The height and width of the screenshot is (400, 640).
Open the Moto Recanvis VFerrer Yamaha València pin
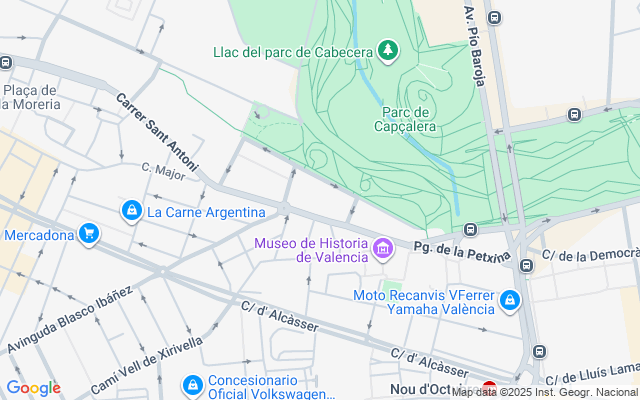tap(510, 300)
